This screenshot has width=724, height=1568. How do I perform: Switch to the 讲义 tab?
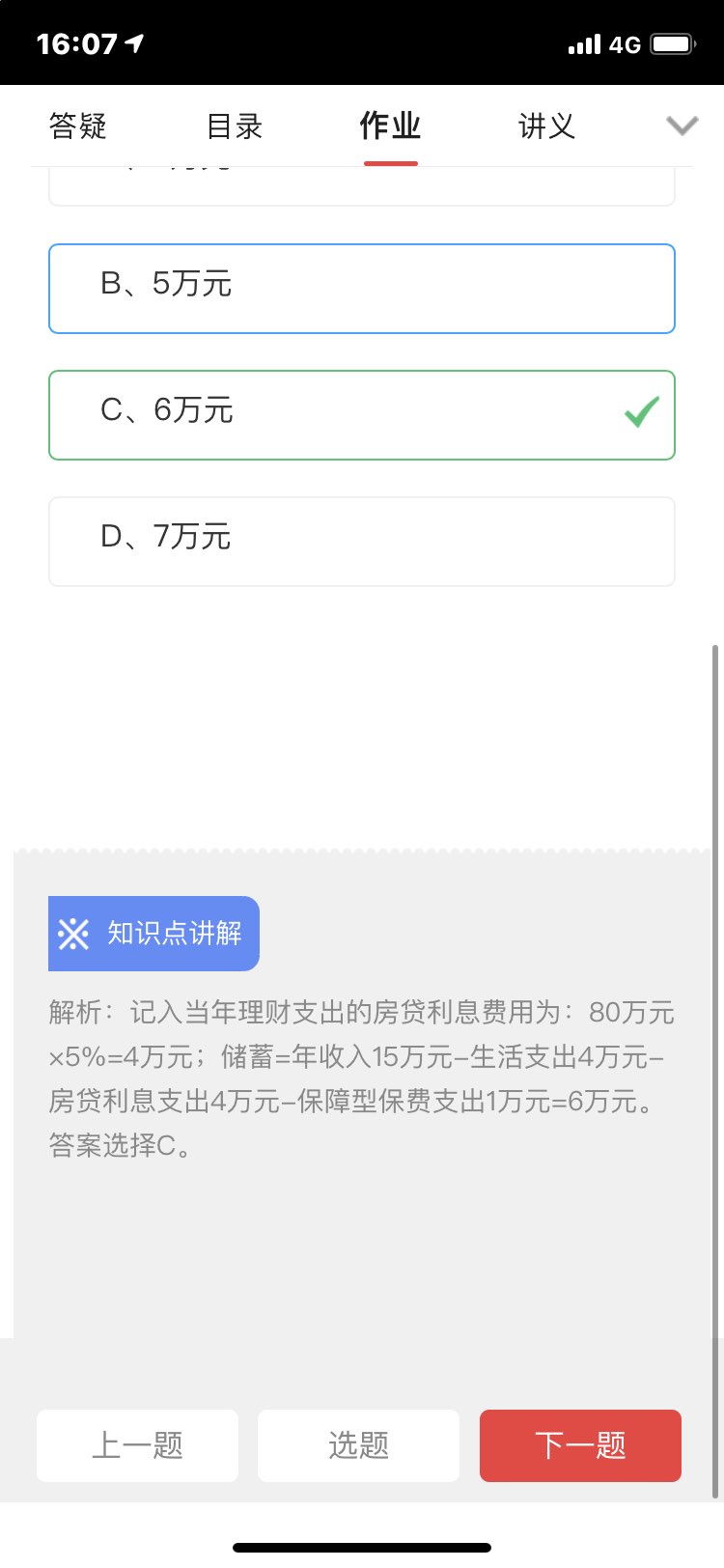pyautogui.click(x=546, y=126)
